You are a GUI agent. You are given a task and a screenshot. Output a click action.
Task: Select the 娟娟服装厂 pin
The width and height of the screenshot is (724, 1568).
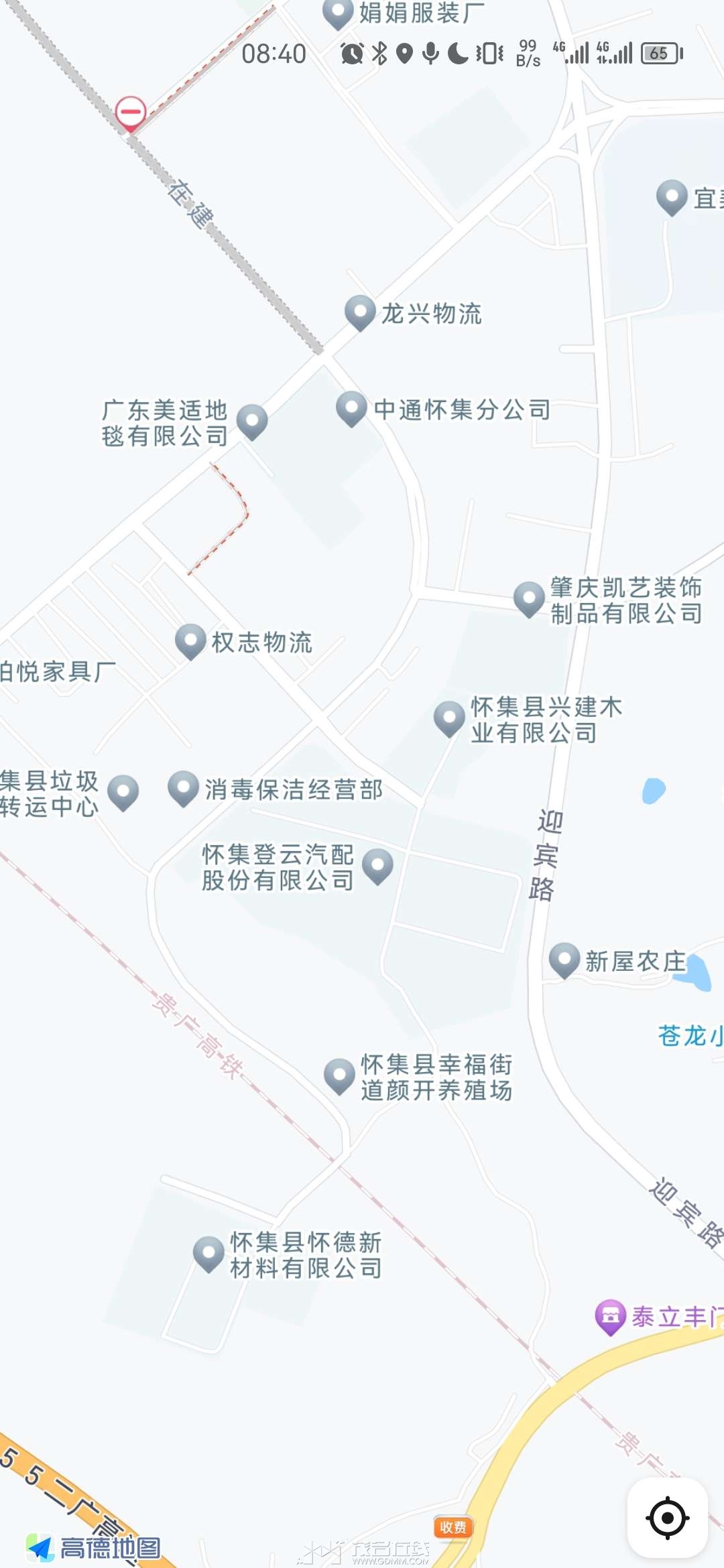pos(338,13)
